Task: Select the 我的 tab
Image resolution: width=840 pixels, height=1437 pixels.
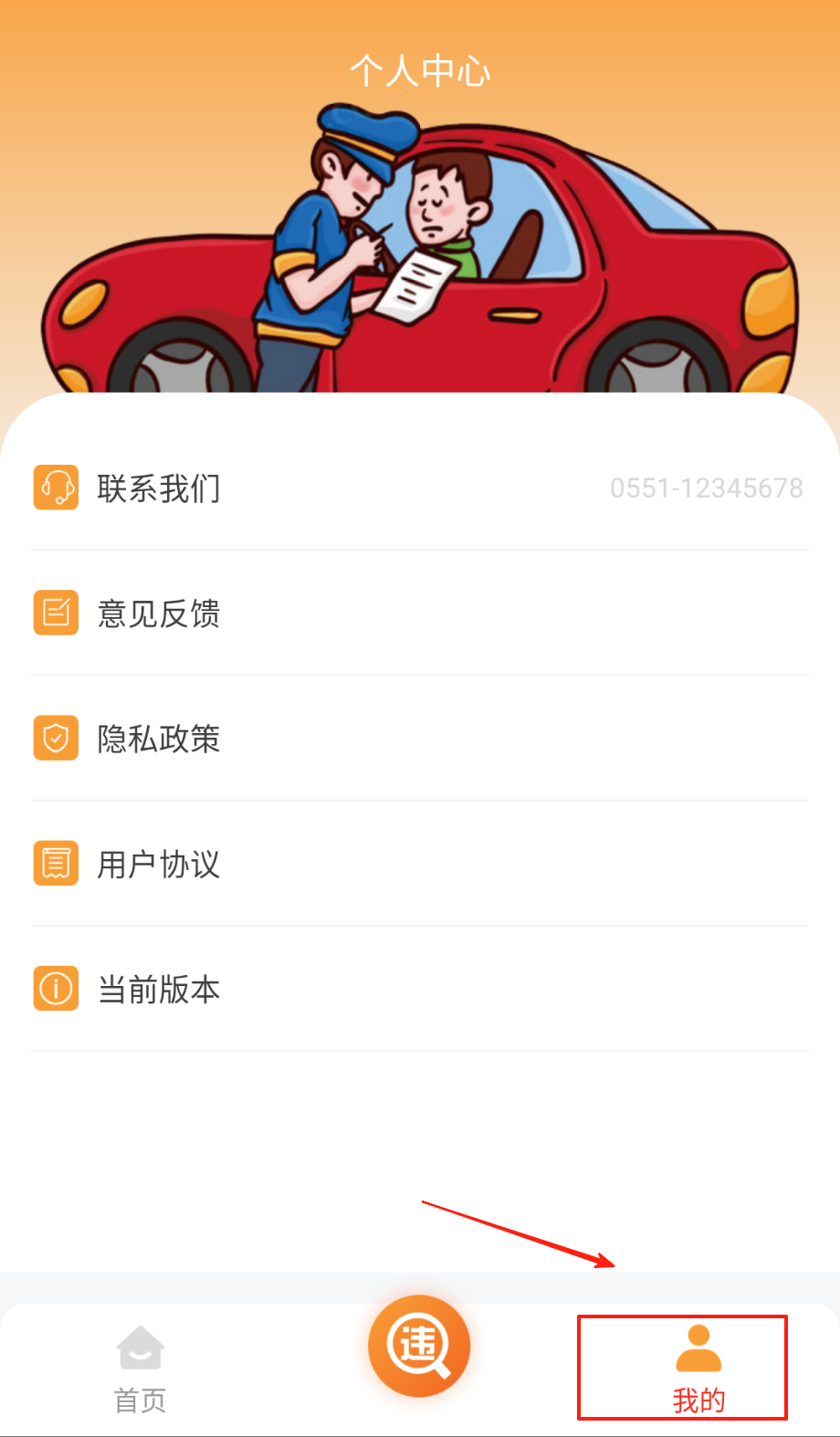Action: (698, 1368)
